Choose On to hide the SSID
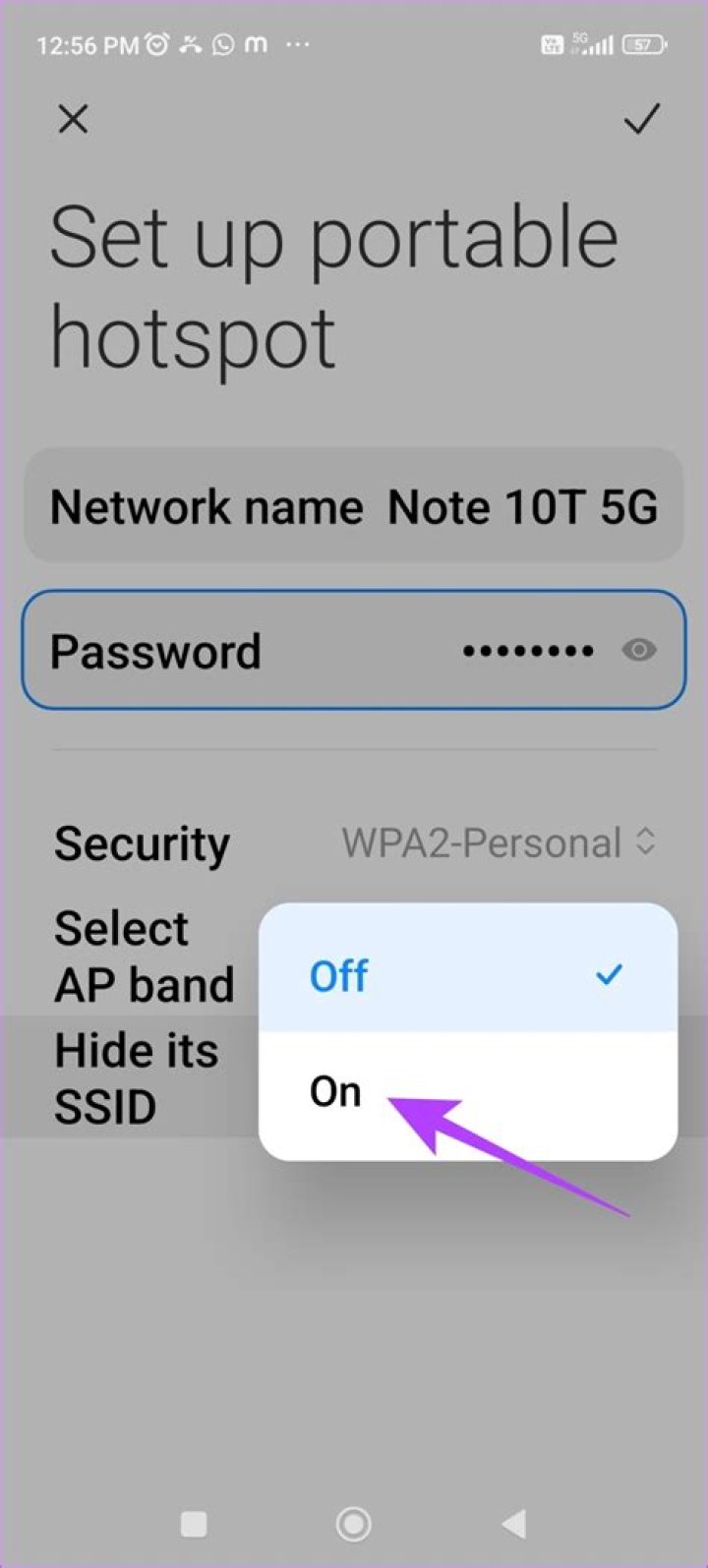 pos(467,1093)
